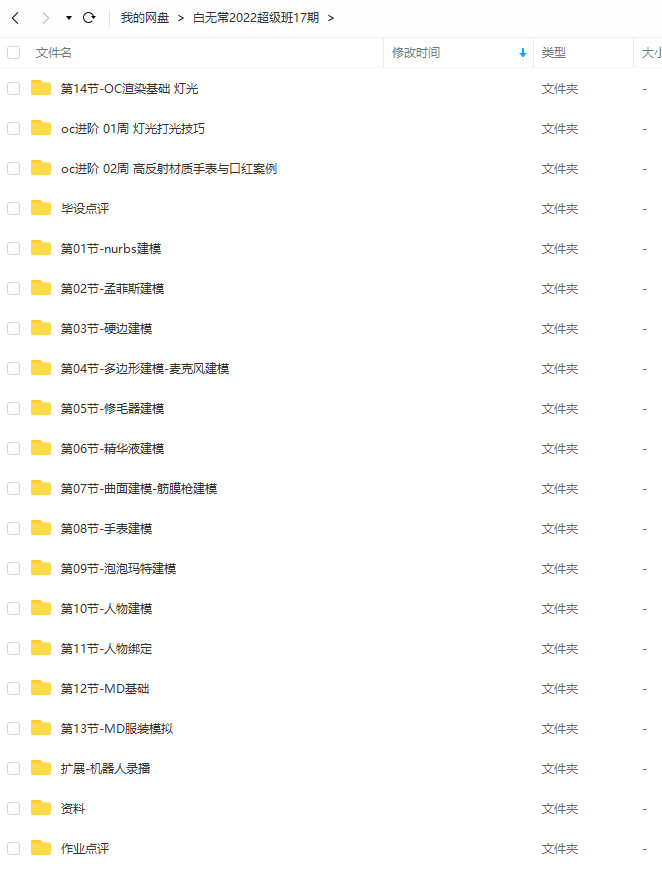The width and height of the screenshot is (662, 883).
Task: Open the 资料 folder
Action: (73, 809)
